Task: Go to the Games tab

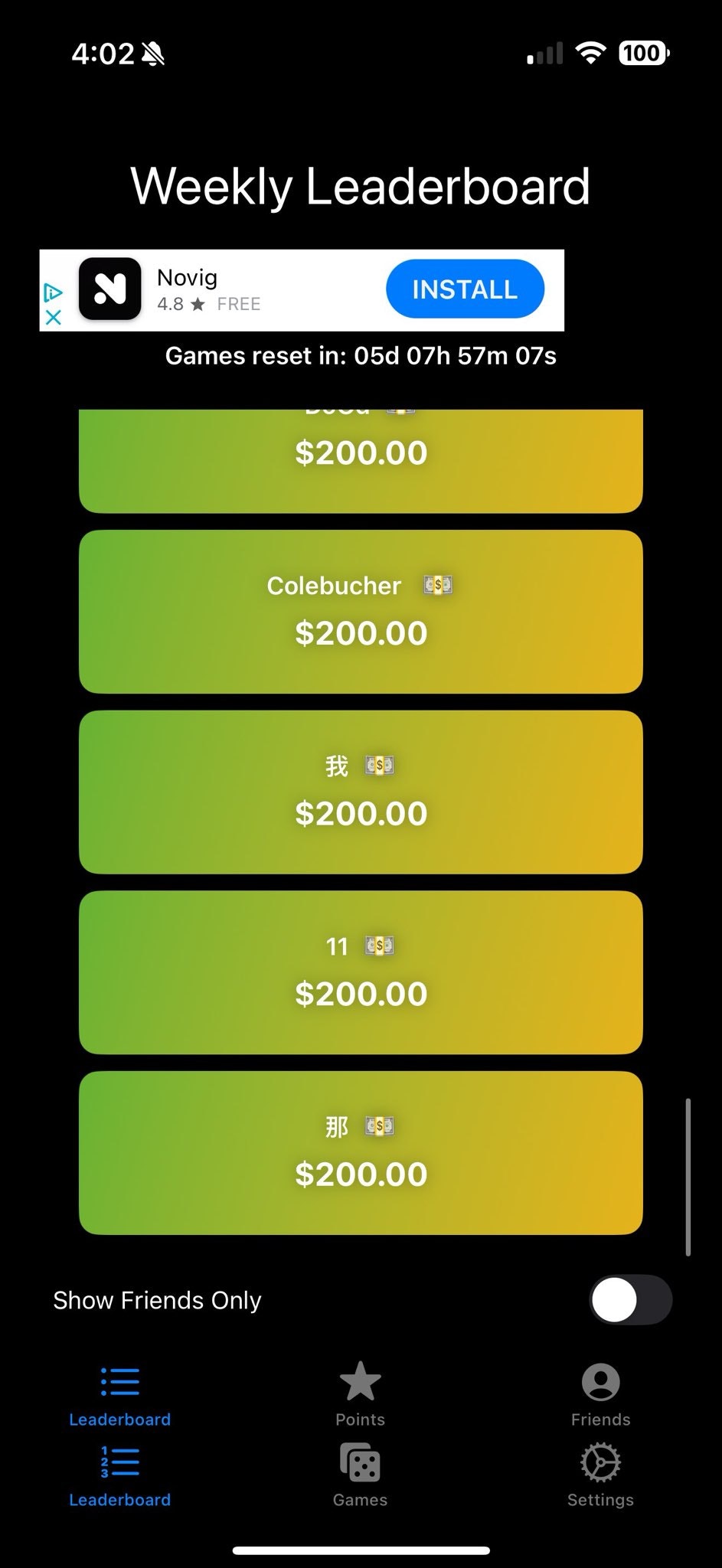Action: point(360,1475)
